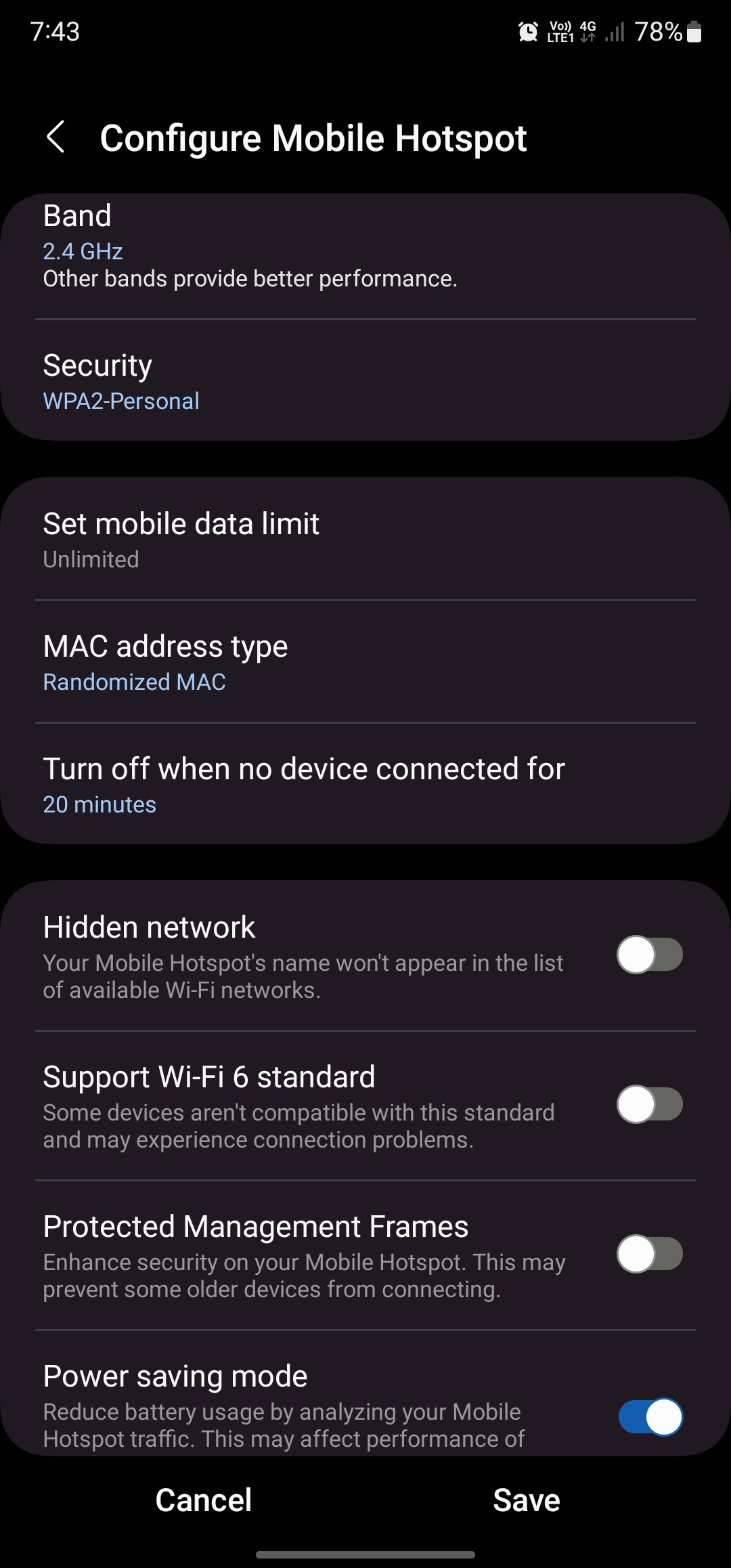Disable Power saving mode
Screen dimensions: 731x1568
[x=650, y=1417]
